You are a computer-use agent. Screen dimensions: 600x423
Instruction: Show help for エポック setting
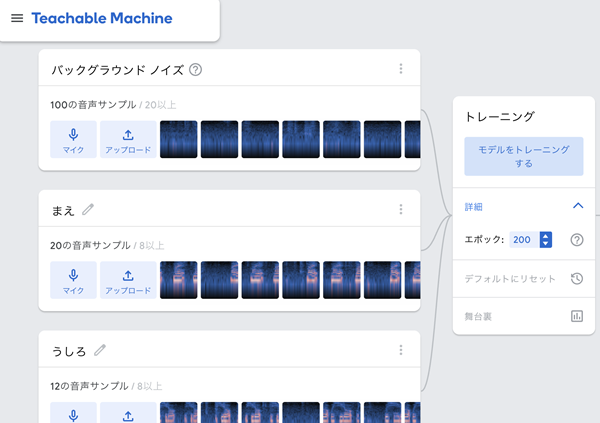tap(577, 239)
